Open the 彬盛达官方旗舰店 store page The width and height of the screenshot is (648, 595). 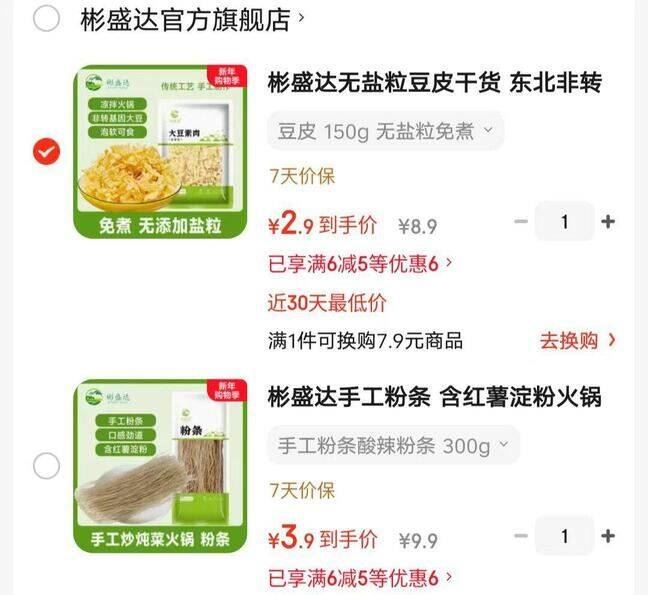185,19
